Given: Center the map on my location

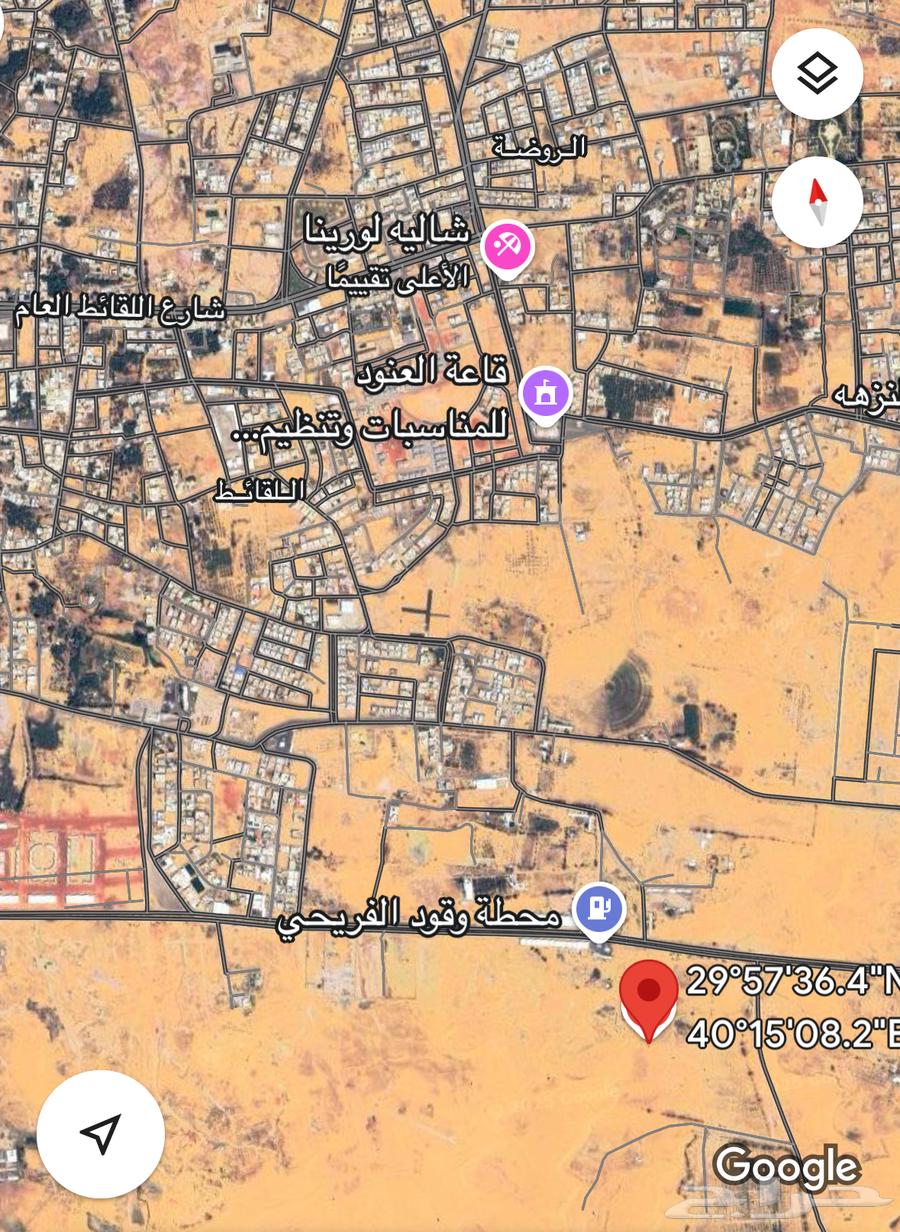Looking at the screenshot, I should pyautogui.click(x=100, y=1134).
